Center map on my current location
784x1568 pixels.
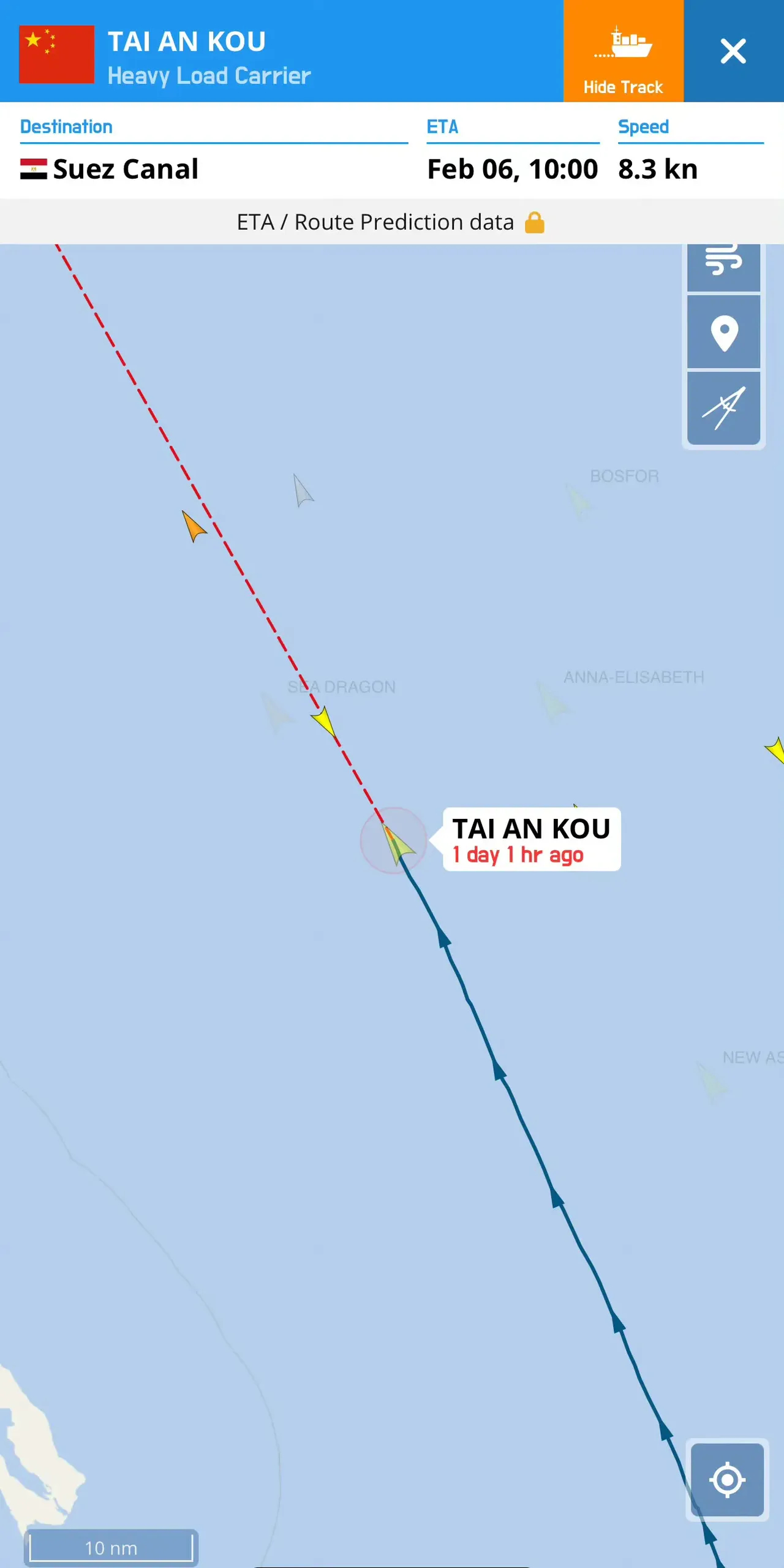(x=727, y=1479)
